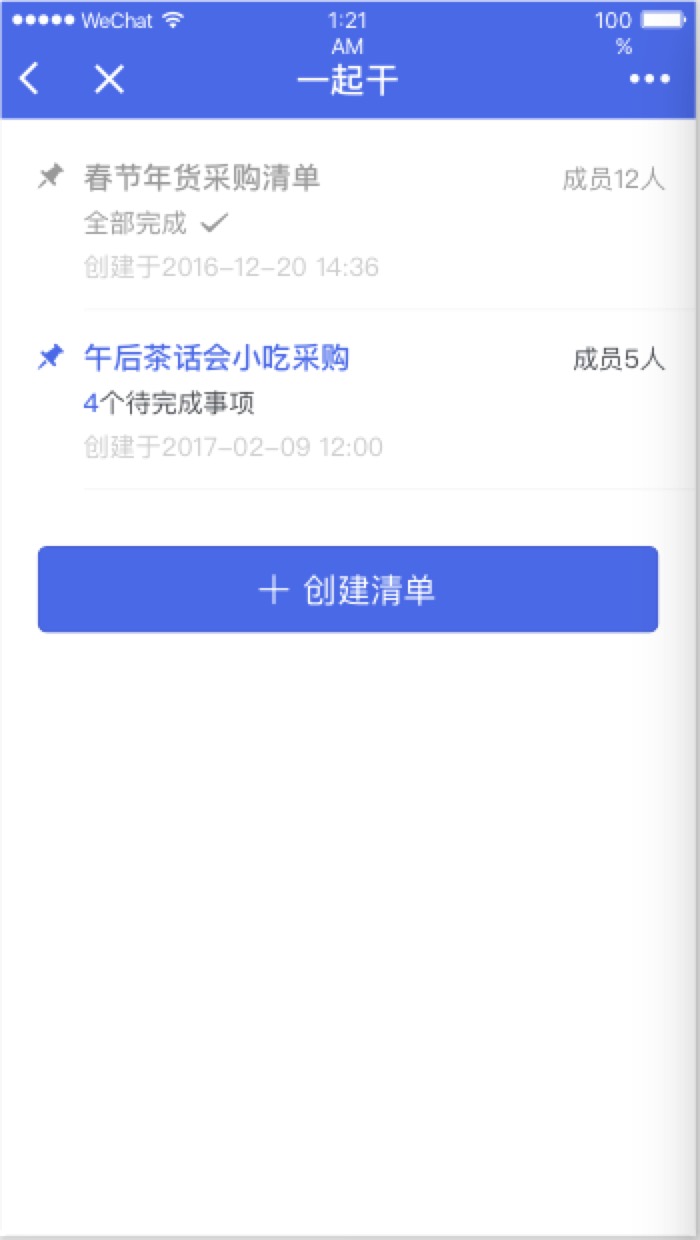Open the three-dot more menu
The height and width of the screenshot is (1240, 700).
[649, 79]
